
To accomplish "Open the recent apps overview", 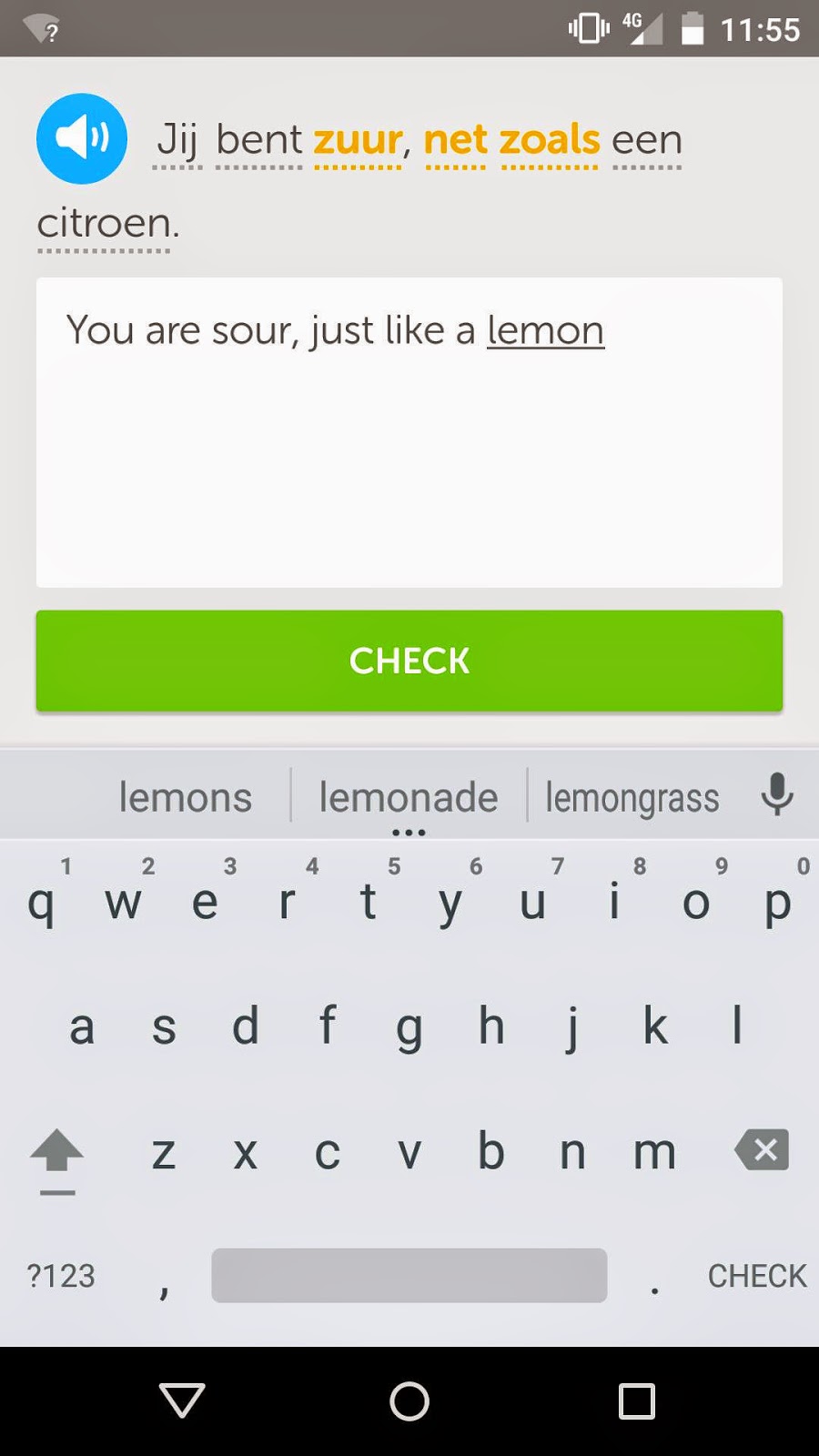I will pyautogui.click(x=636, y=1400).
